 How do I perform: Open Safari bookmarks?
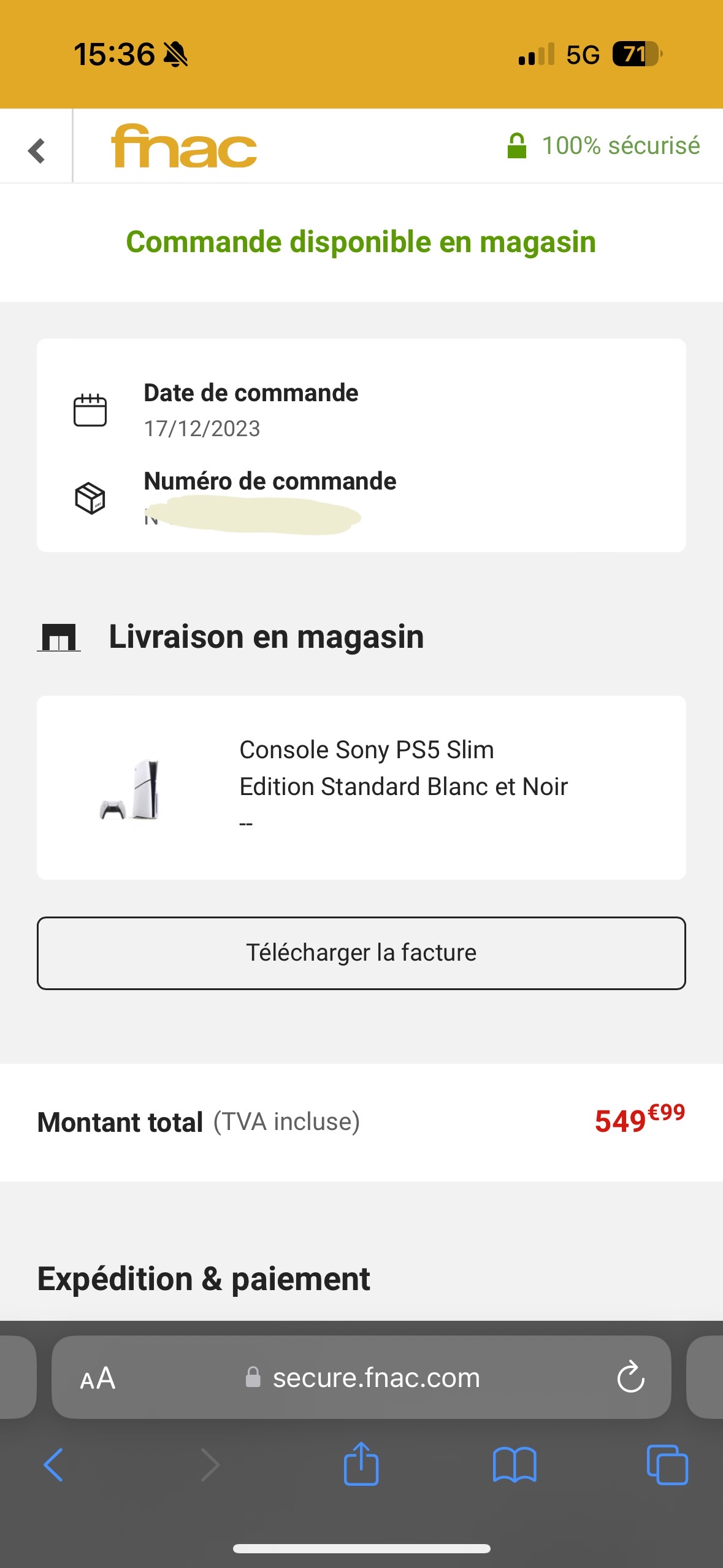[x=515, y=1465]
